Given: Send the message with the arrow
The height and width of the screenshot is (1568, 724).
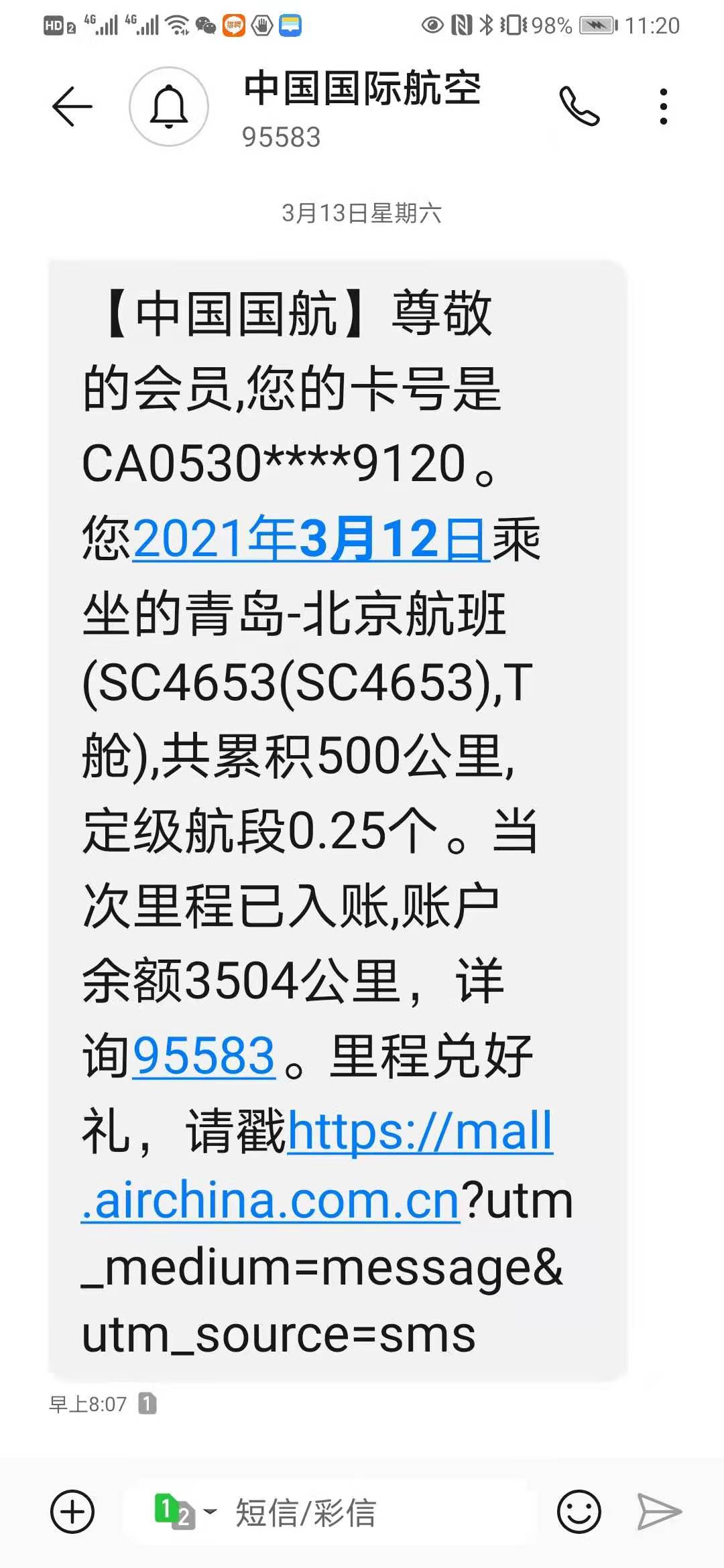Looking at the screenshot, I should (659, 1512).
